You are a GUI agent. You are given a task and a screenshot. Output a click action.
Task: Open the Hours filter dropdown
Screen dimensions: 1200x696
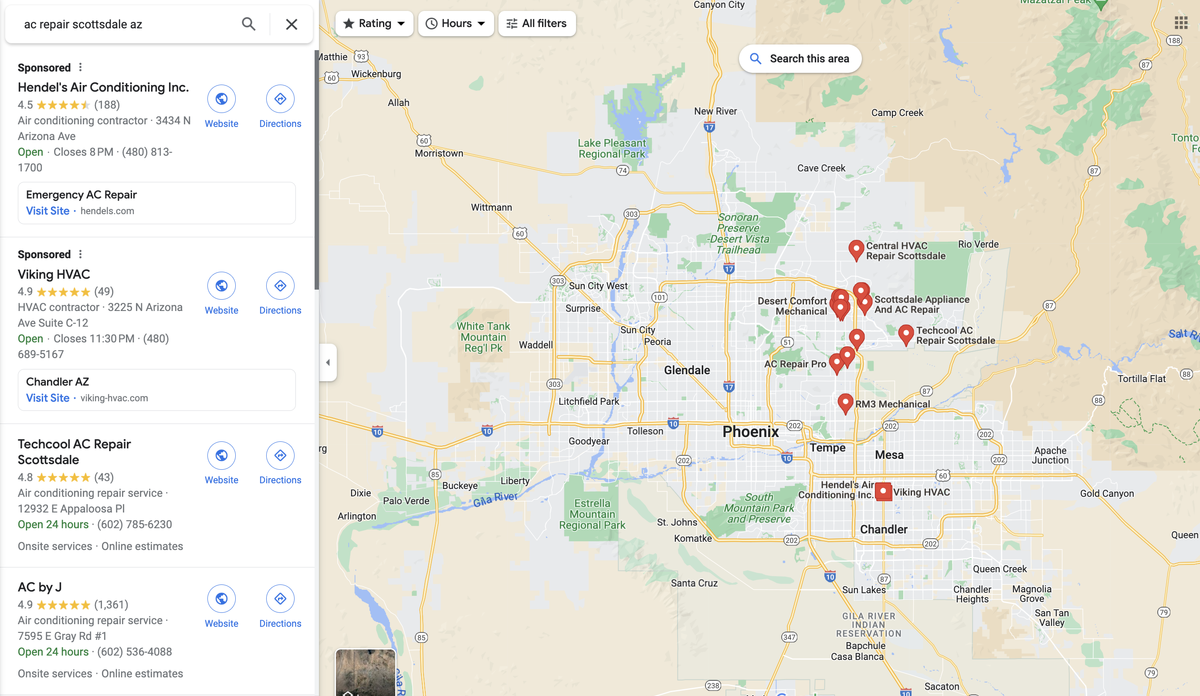click(x=456, y=23)
